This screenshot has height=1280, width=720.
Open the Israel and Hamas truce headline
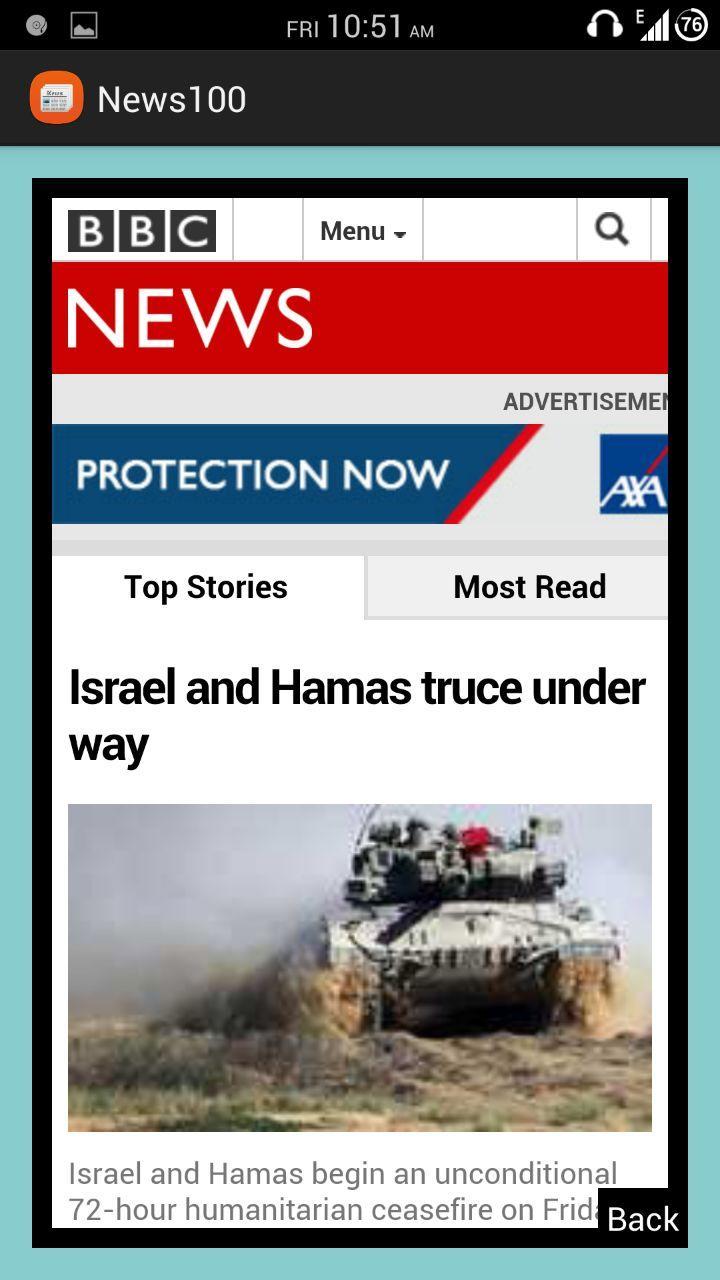pos(356,714)
